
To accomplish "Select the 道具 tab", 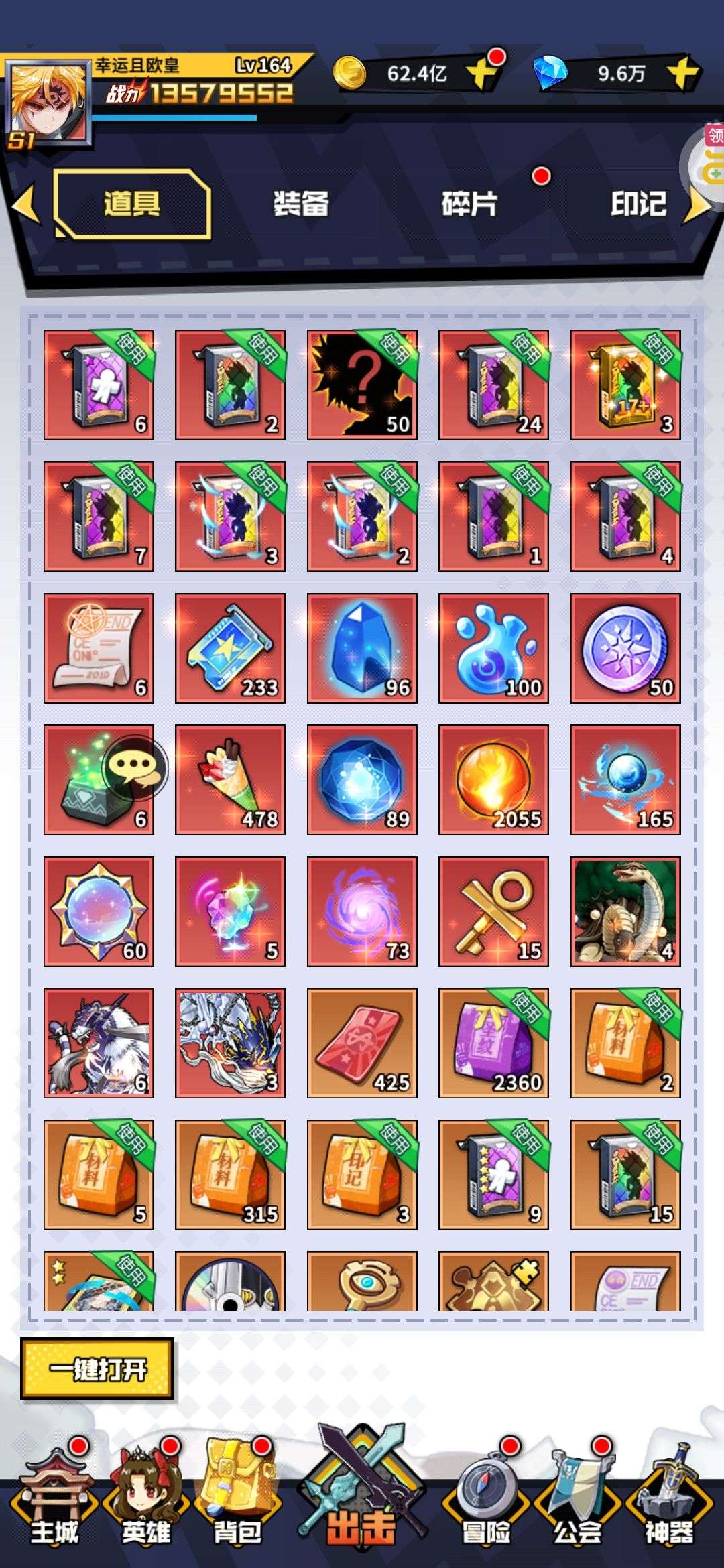I will pyautogui.click(x=132, y=204).
